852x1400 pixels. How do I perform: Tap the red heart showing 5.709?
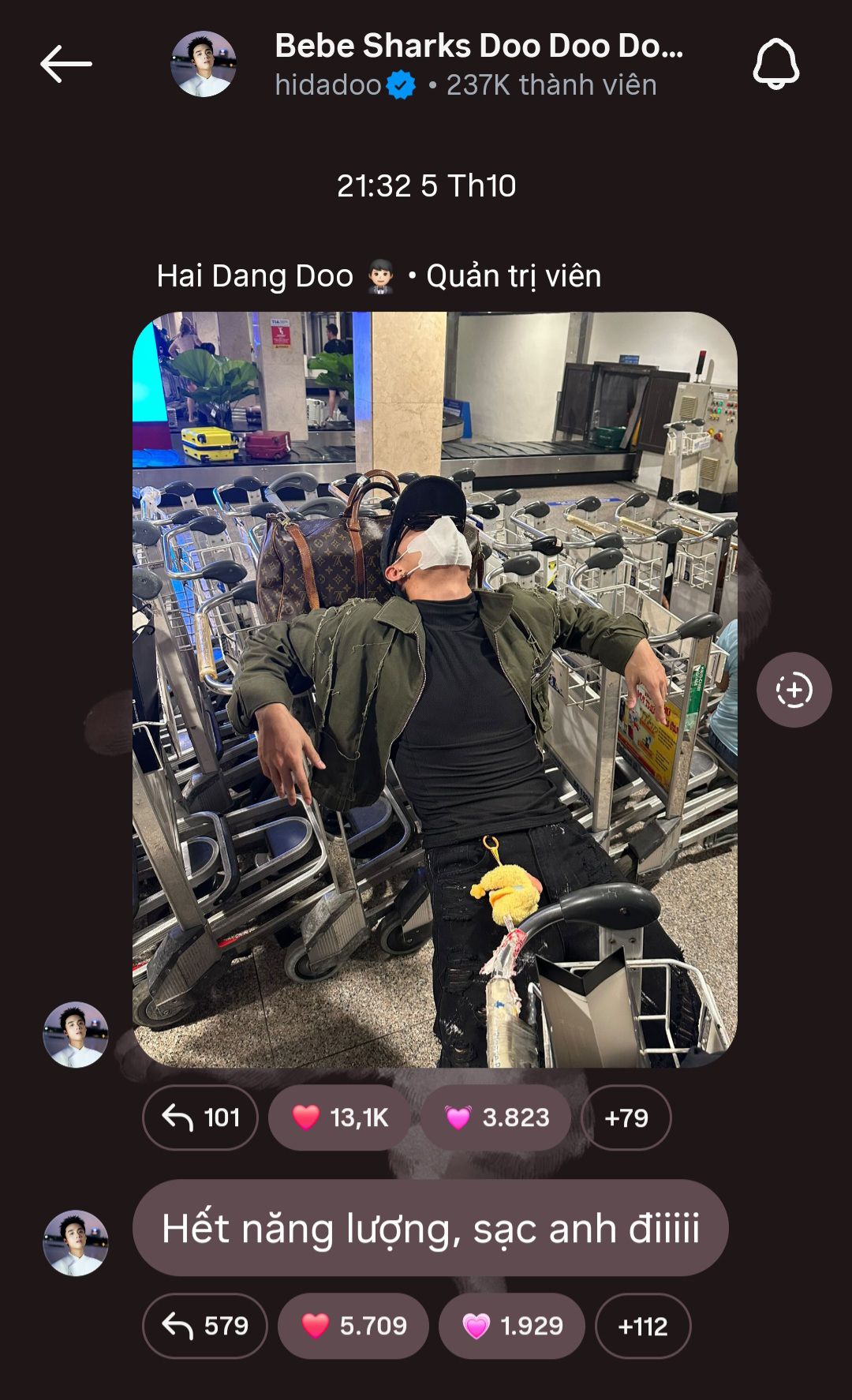353,1326
